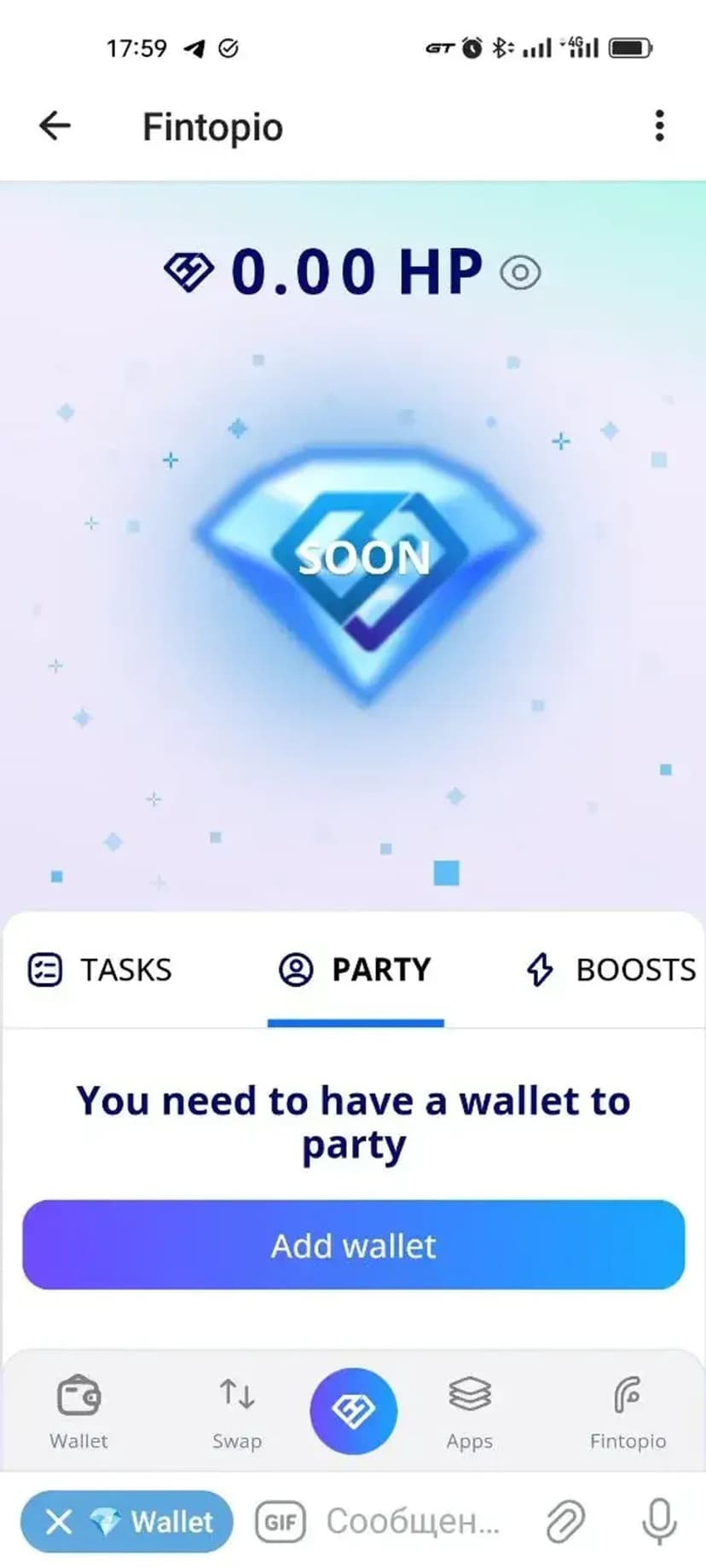
Task: Hide the HP balance with eye icon
Action: (520, 274)
